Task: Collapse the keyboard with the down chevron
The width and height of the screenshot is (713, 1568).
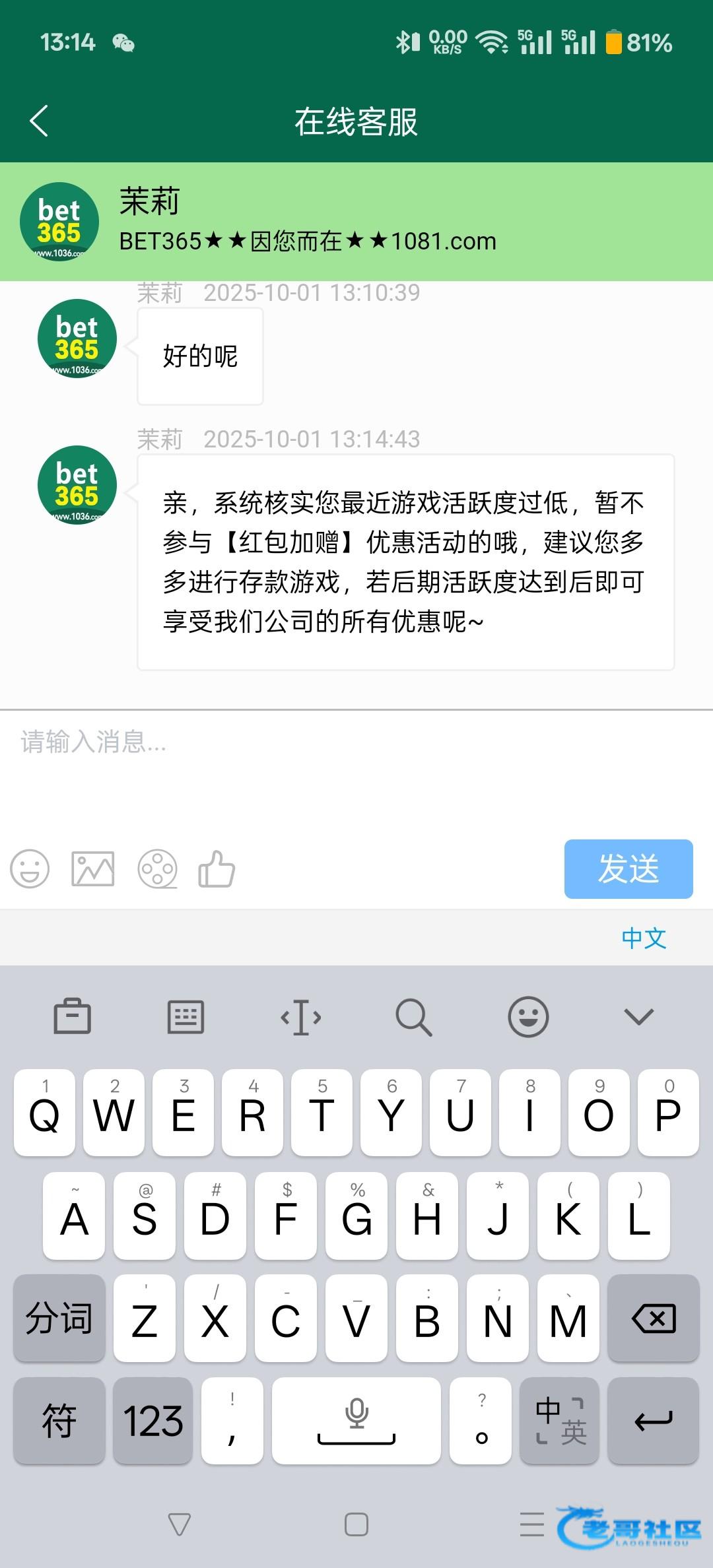Action: pyautogui.click(x=639, y=1016)
